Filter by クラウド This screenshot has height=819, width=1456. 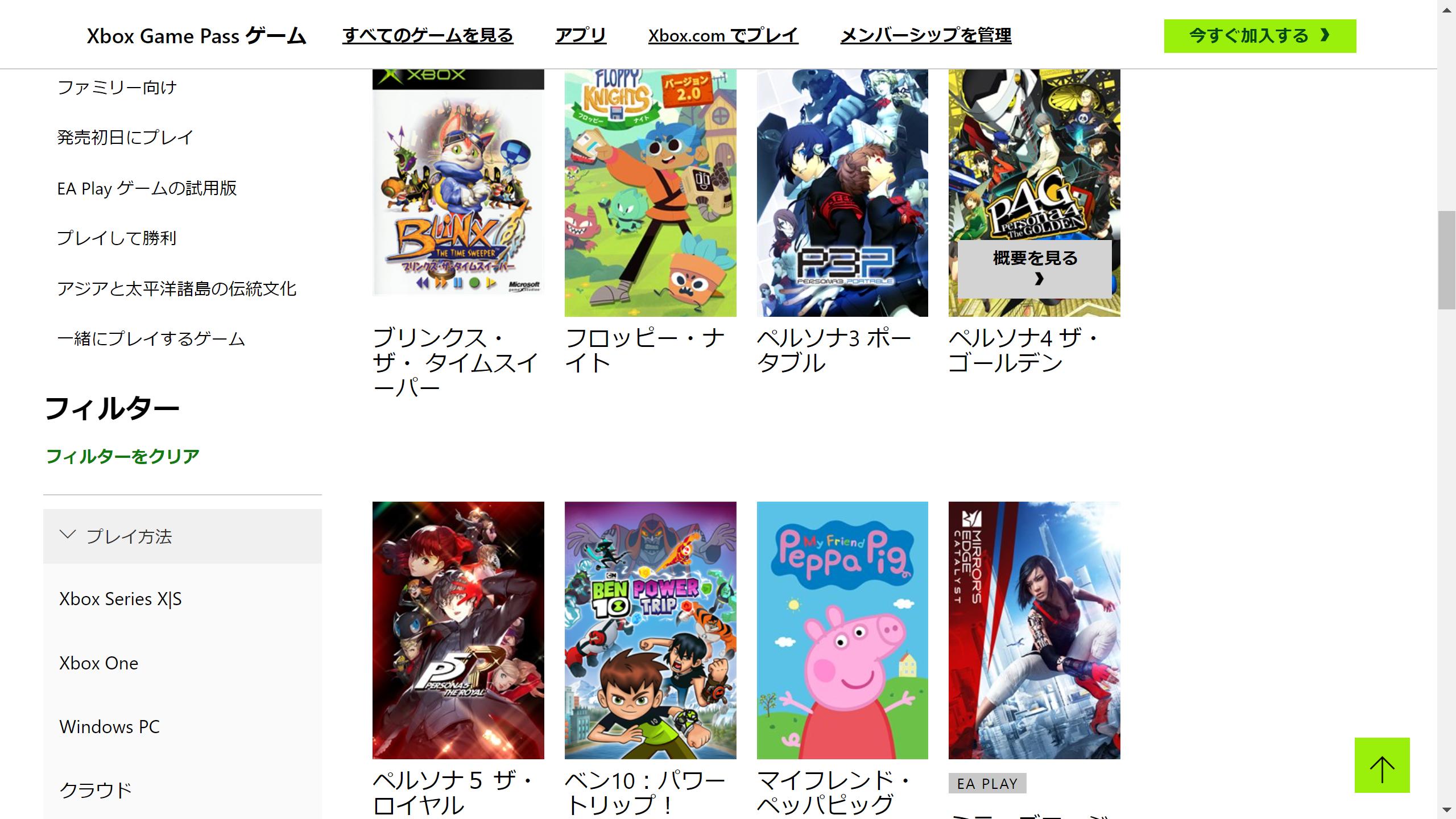pyautogui.click(x=96, y=790)
